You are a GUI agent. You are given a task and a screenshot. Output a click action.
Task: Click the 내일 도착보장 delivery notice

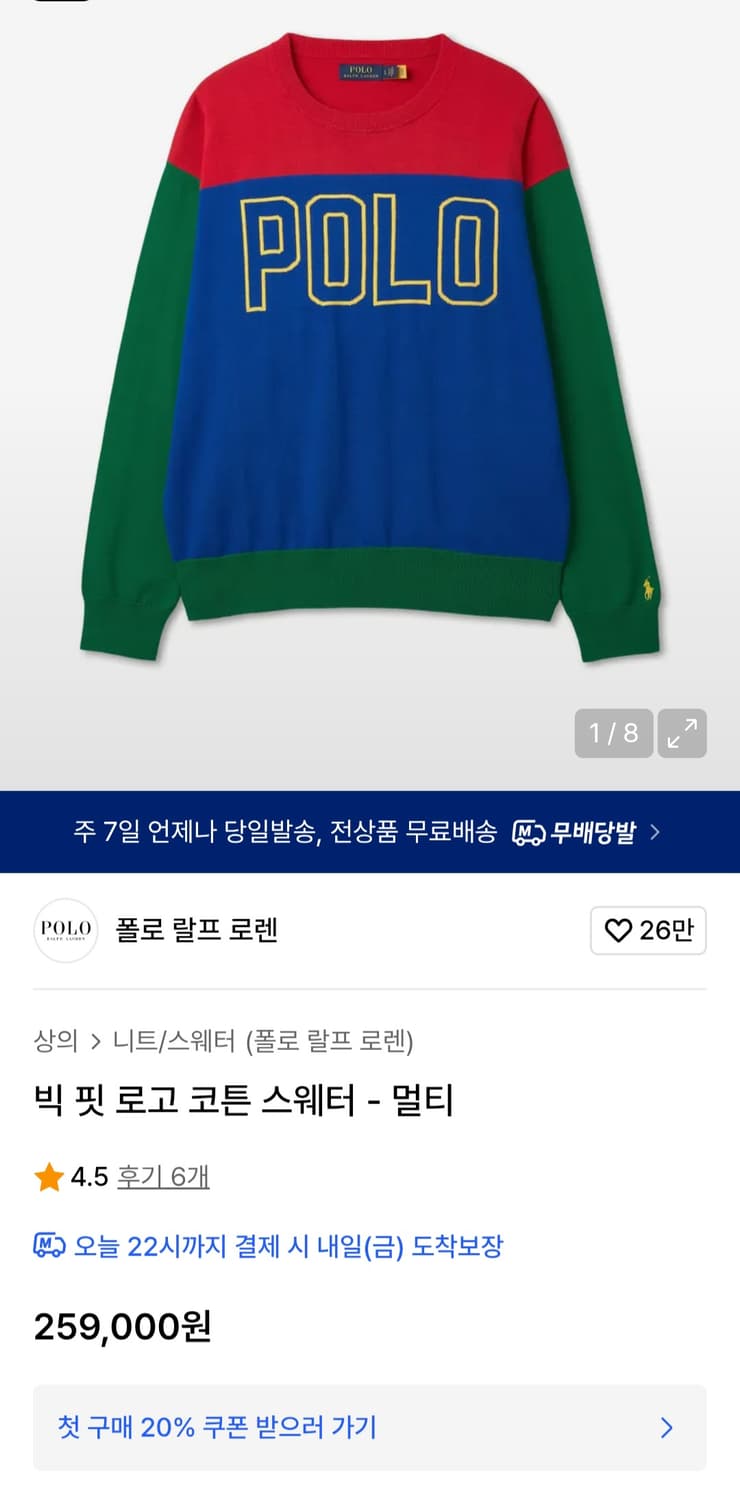point(290,1245)
